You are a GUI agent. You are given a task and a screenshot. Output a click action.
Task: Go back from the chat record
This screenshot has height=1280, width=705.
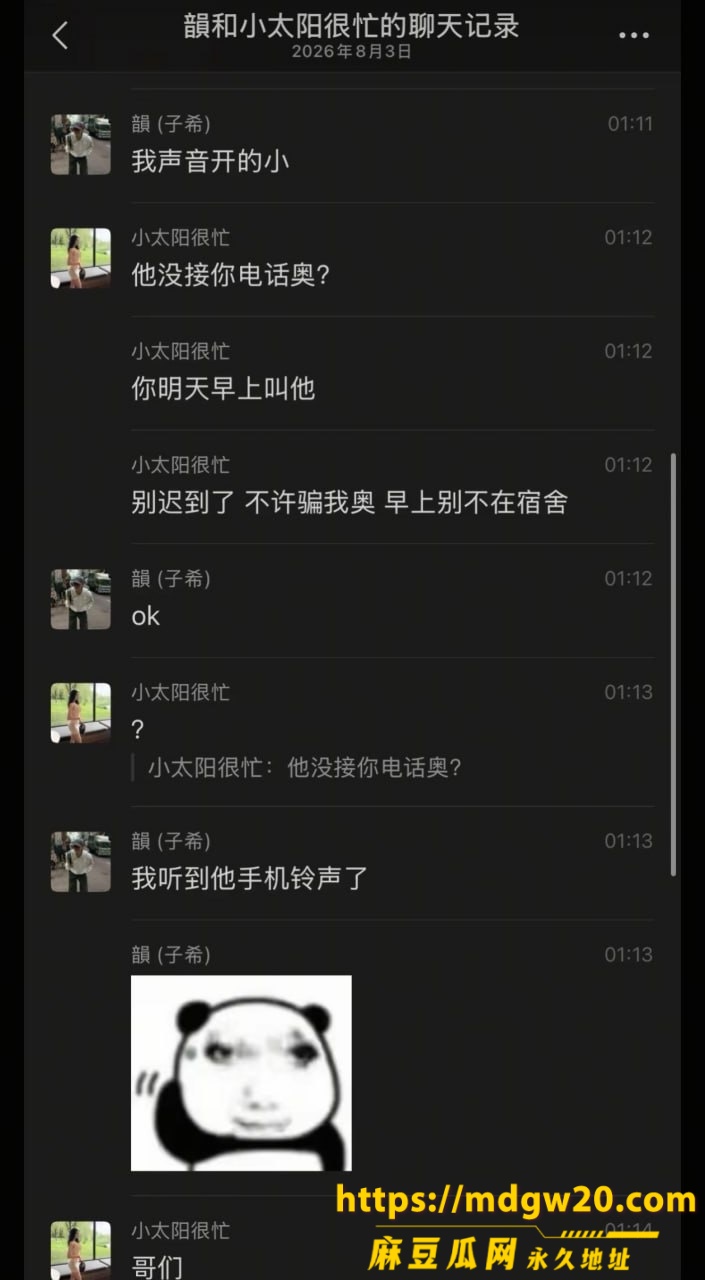[x=61, y=36]
